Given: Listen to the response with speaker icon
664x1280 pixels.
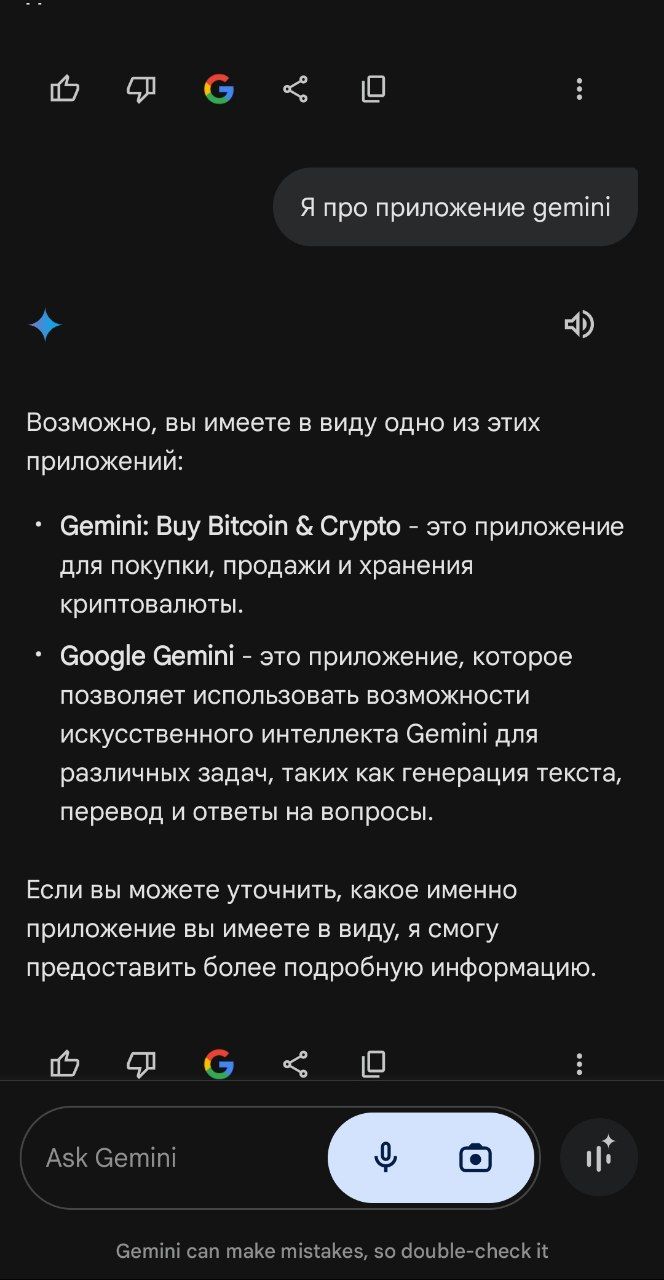Looking at the screenshot, I should tap(579, 324).
